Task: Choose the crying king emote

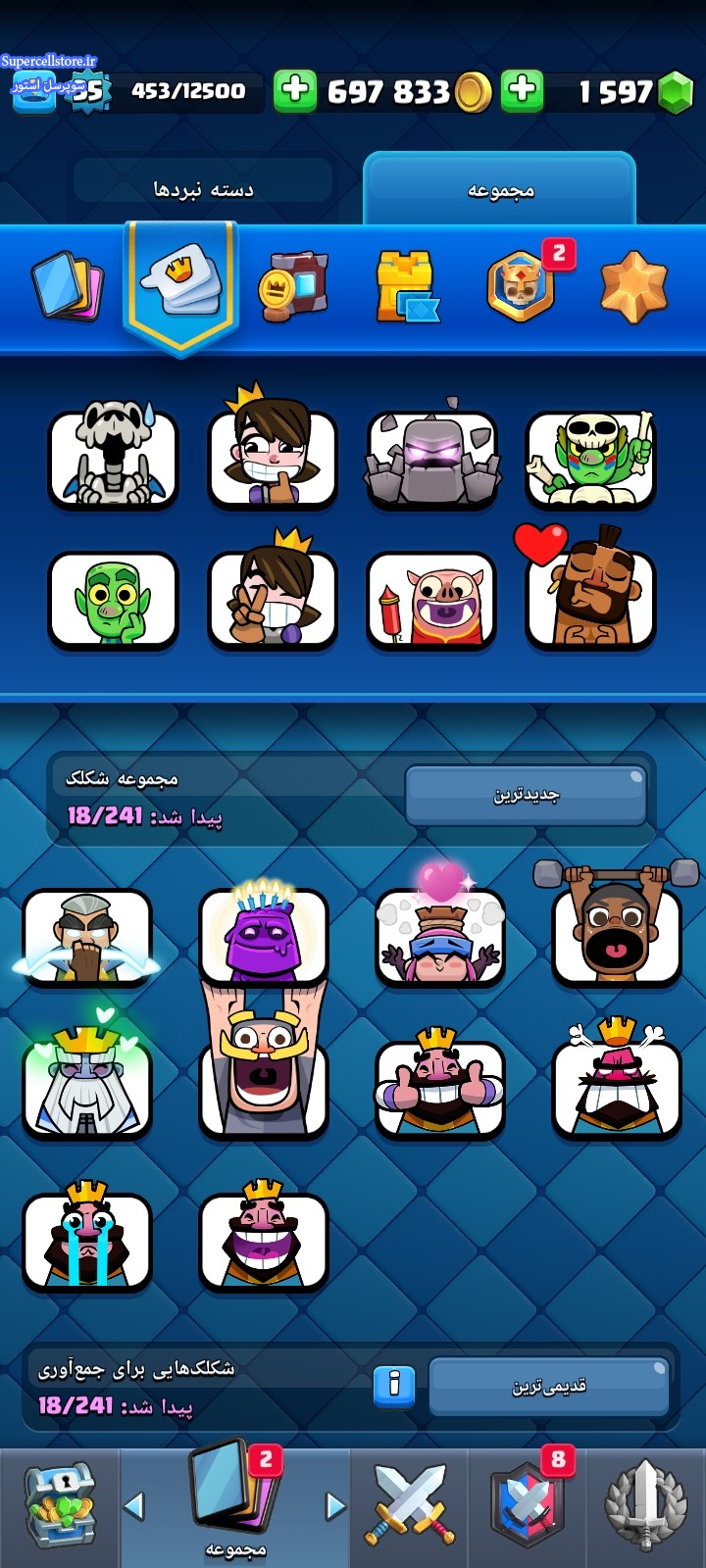Action: point(87,1240)
